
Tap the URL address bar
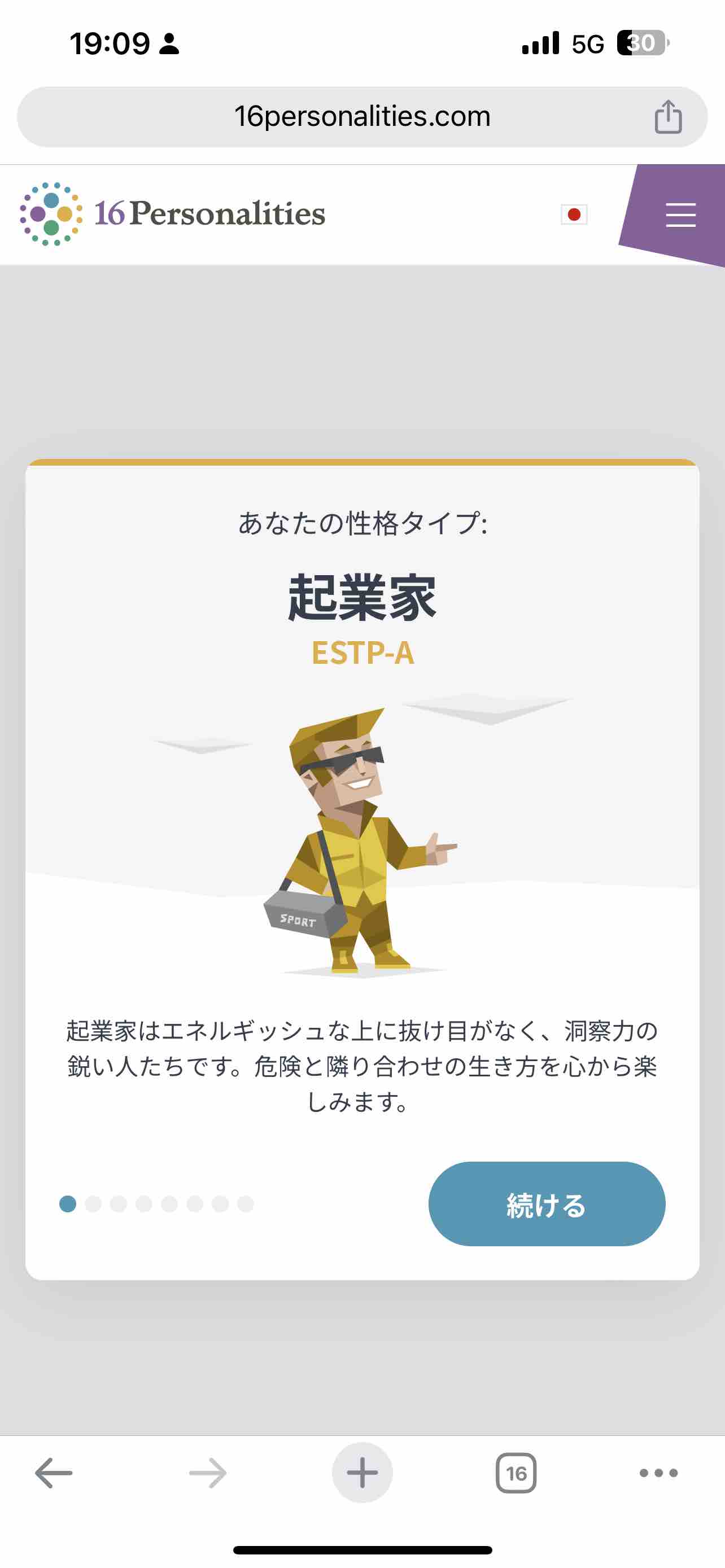click(x=362, y=116)
